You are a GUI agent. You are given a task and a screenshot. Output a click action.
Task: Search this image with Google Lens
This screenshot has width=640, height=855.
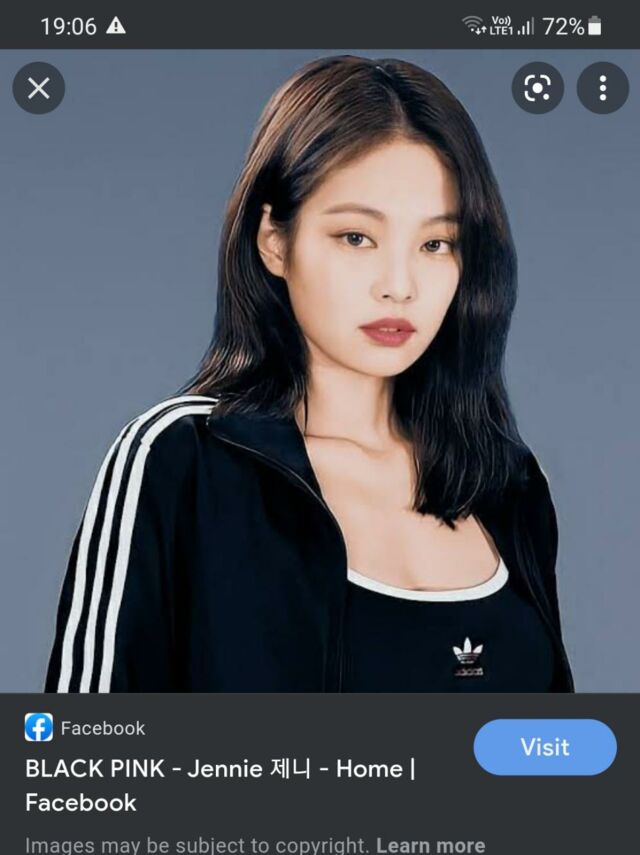click(538, 88)
